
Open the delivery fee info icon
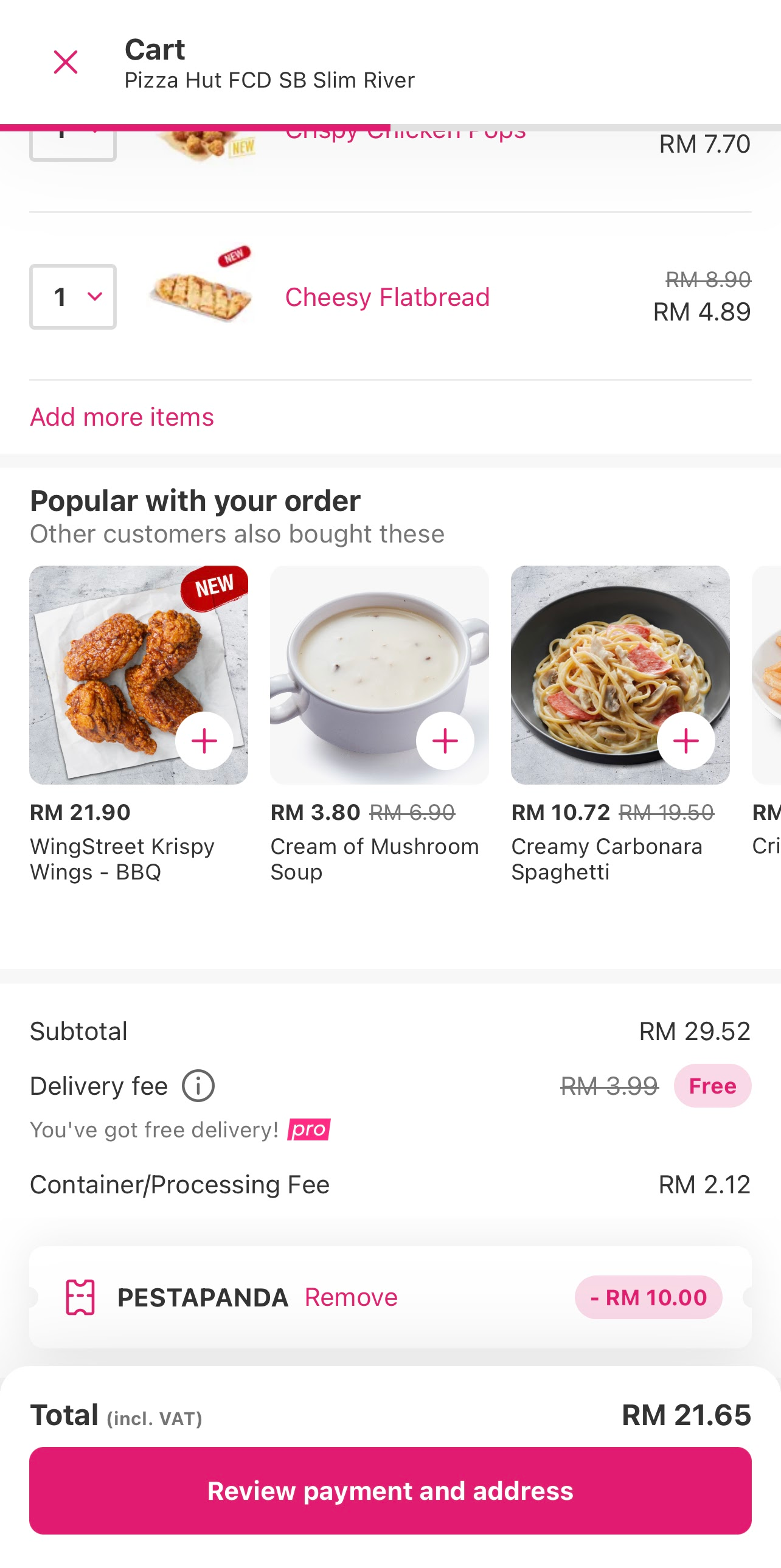(197, 1084)
